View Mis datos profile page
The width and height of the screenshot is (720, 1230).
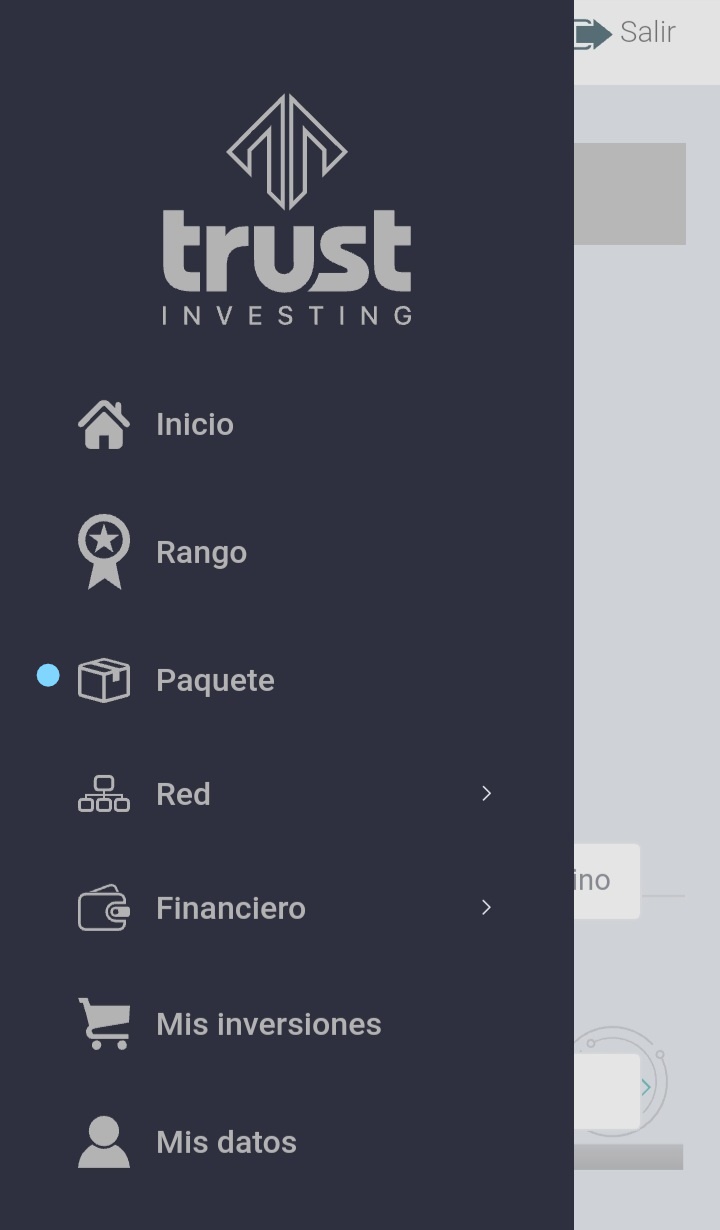point(226,1142)
